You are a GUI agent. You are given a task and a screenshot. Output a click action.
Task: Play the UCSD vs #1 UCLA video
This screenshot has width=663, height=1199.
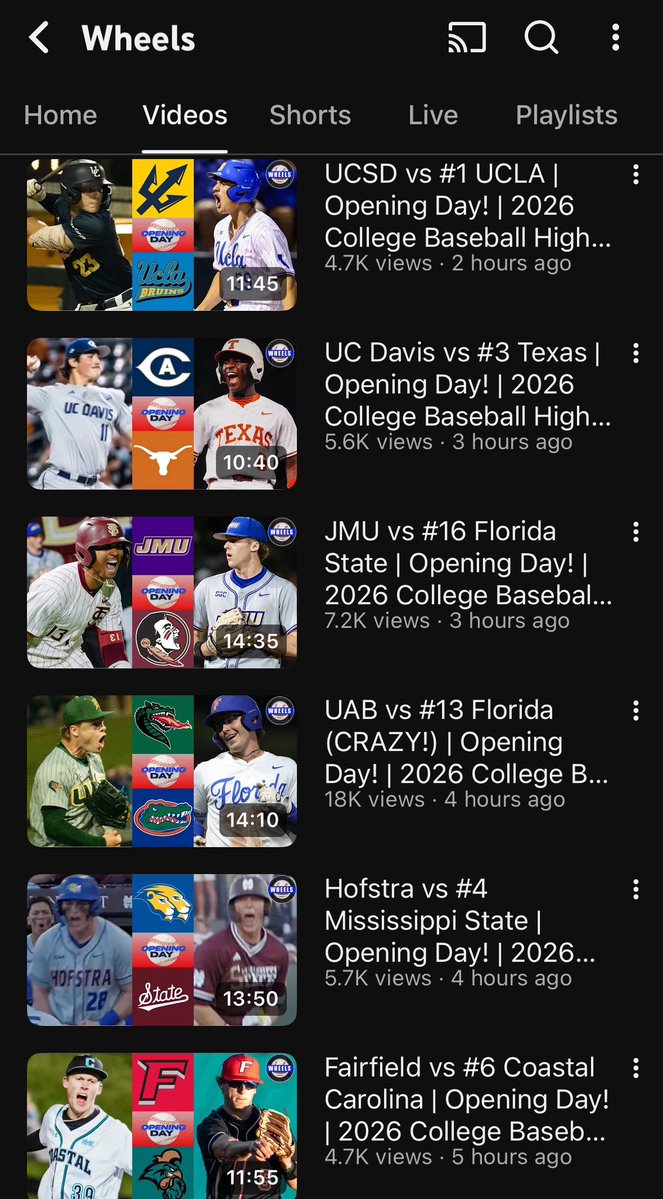[162, 234]
